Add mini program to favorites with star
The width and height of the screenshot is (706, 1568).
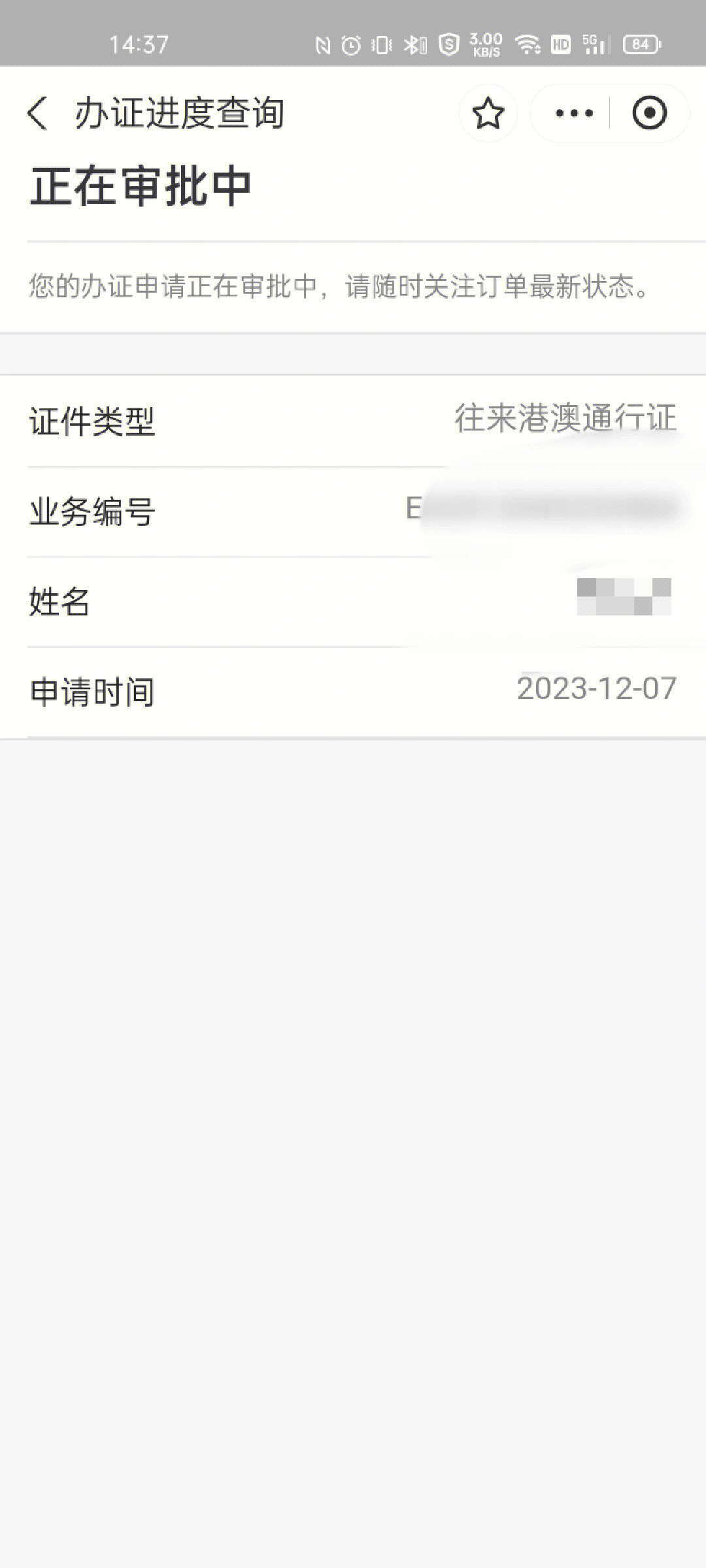pyautogui.click(x=488, y=113)
